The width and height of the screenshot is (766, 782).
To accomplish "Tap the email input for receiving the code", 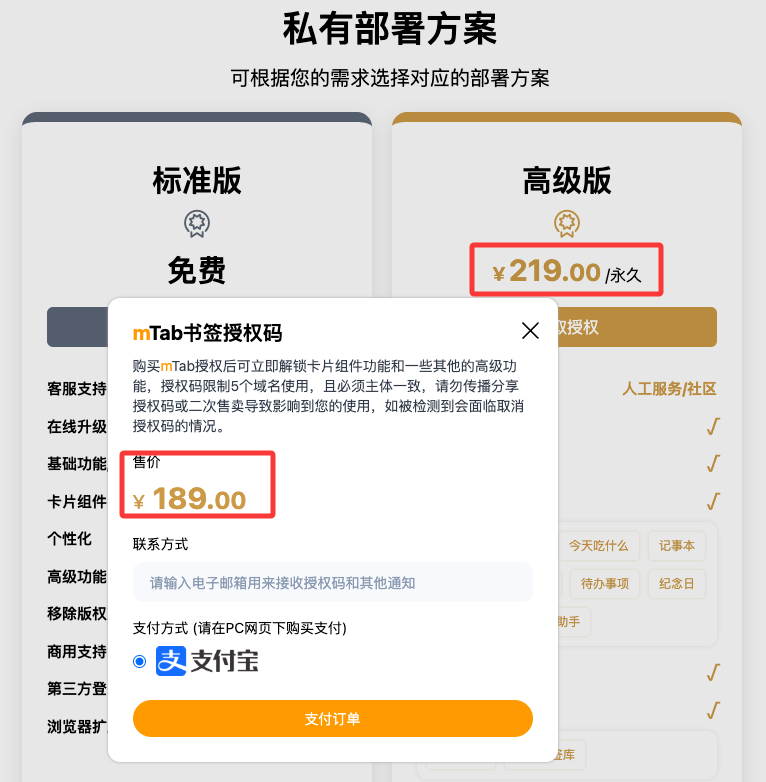I will click(x=332, y=582).
